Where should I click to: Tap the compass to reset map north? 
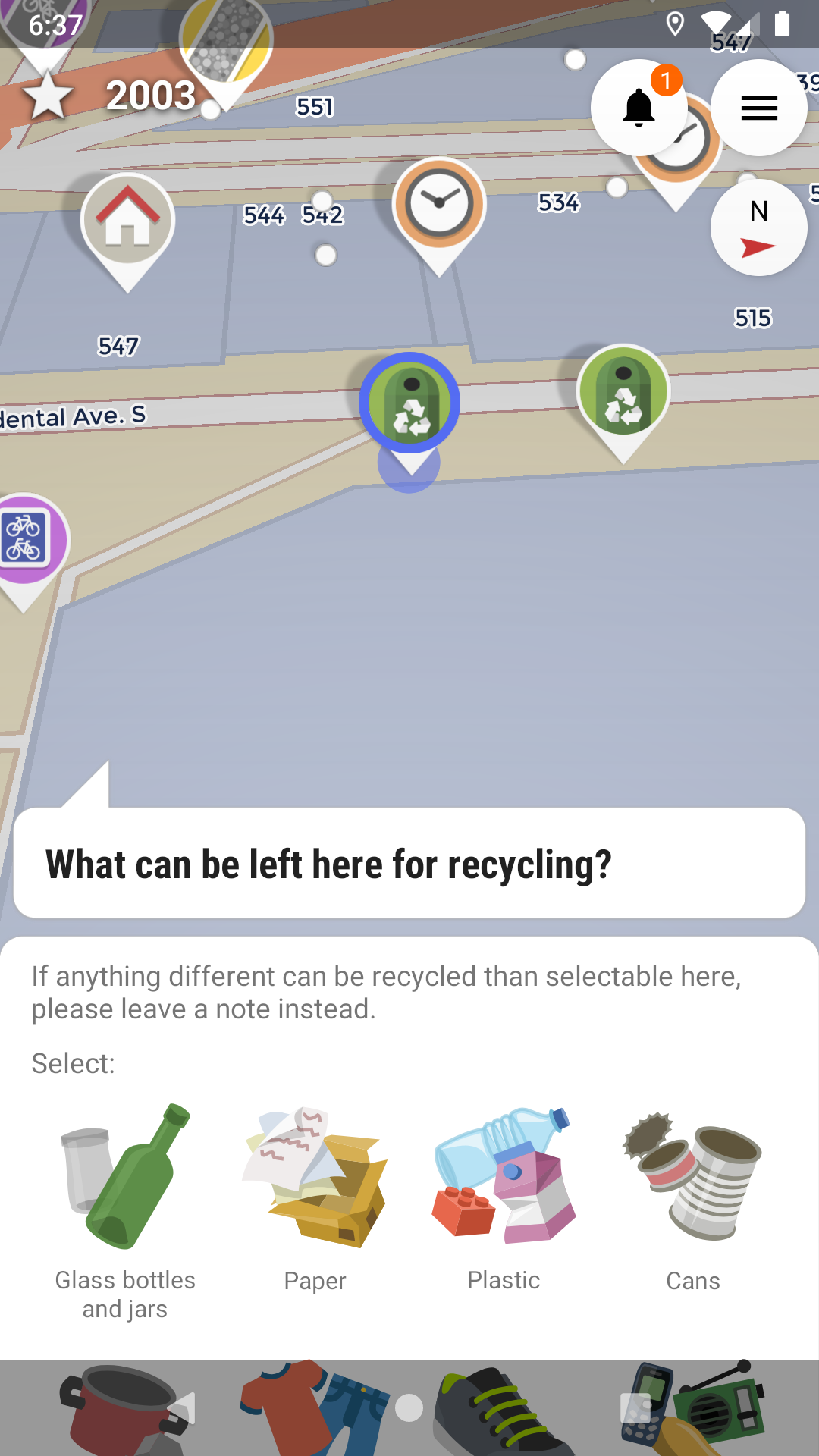point(758,227)
